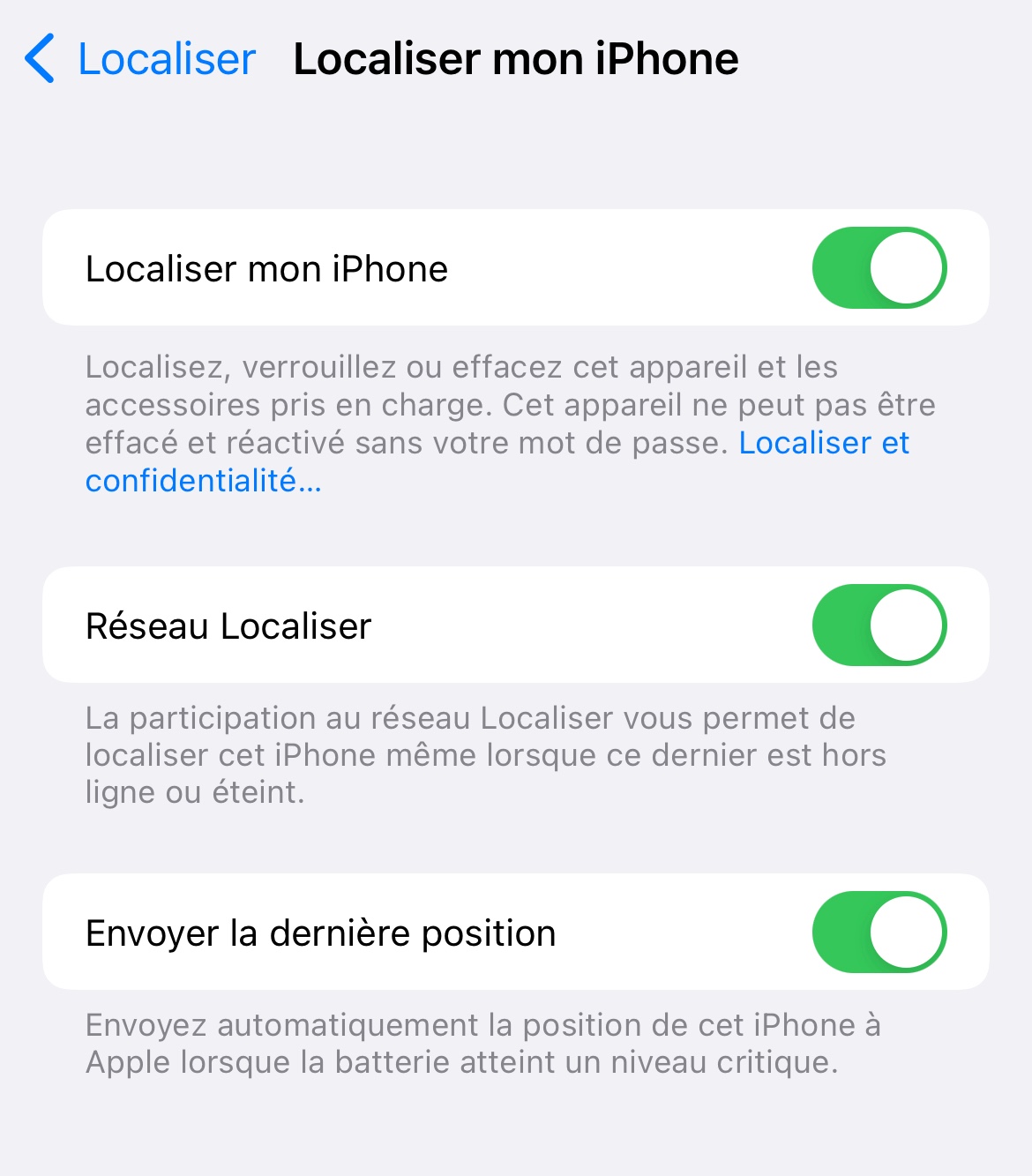This screenshot has height=1176, width=1032.
Task: Go back to the Localiser screen
Action: 139,59
